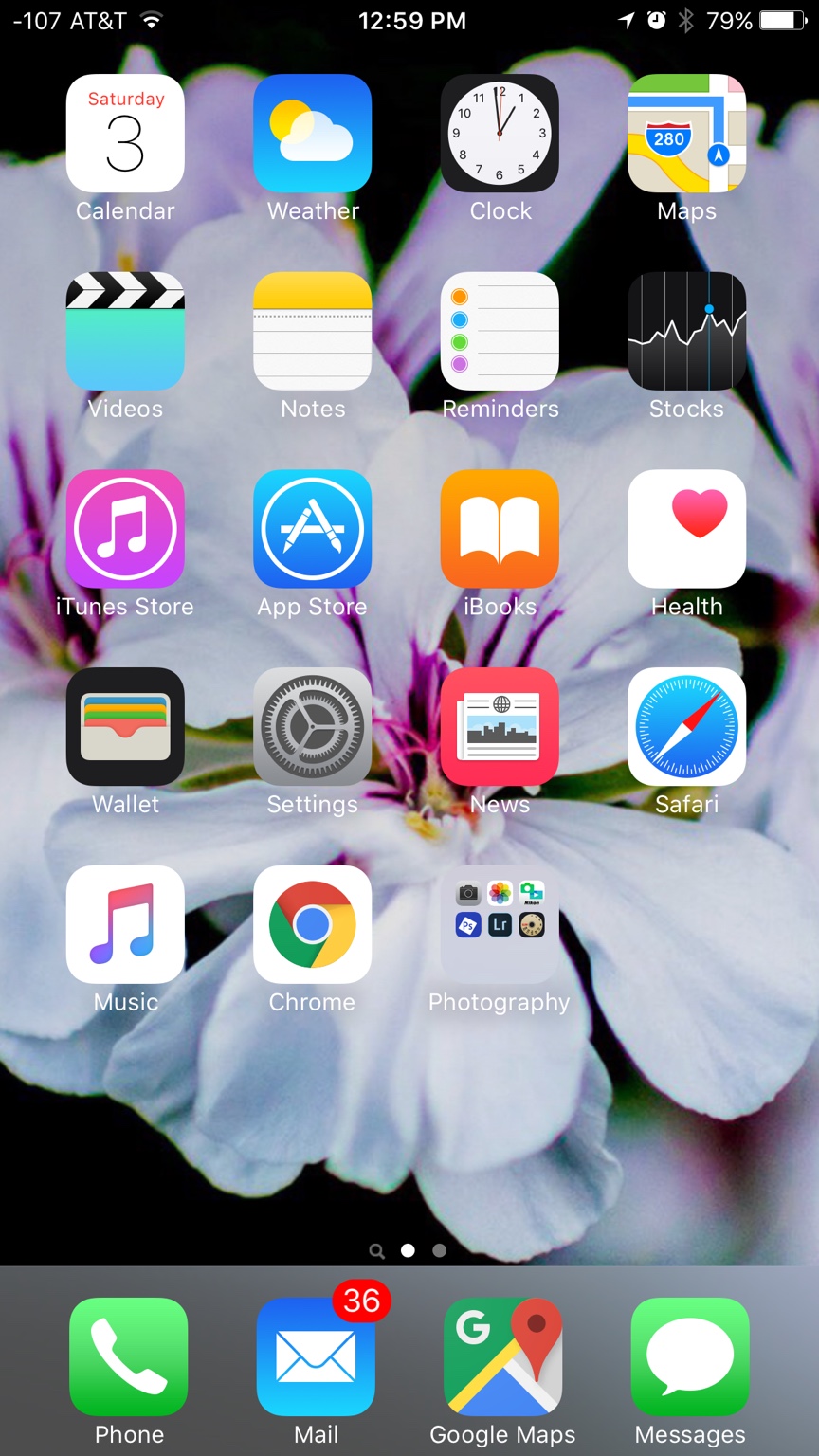This screenshot has width=819, height=1456.
Task: Launch the News app
Action: 500,727
